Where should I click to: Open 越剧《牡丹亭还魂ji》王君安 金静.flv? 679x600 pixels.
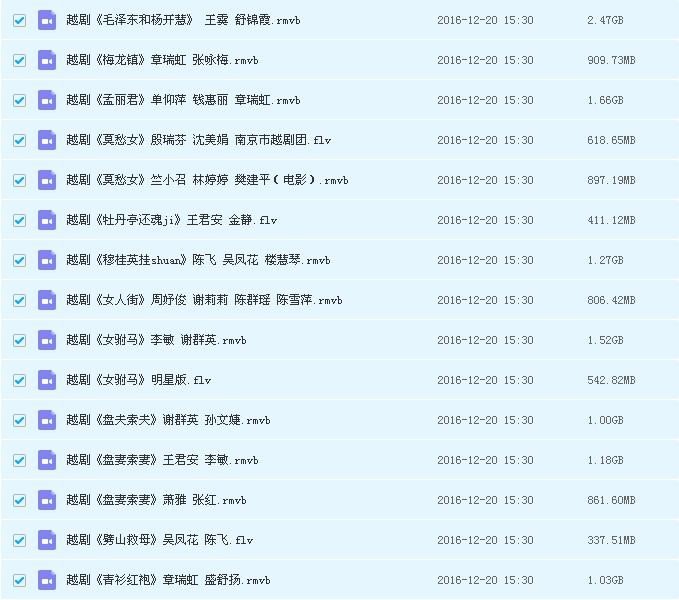(171, 220)
